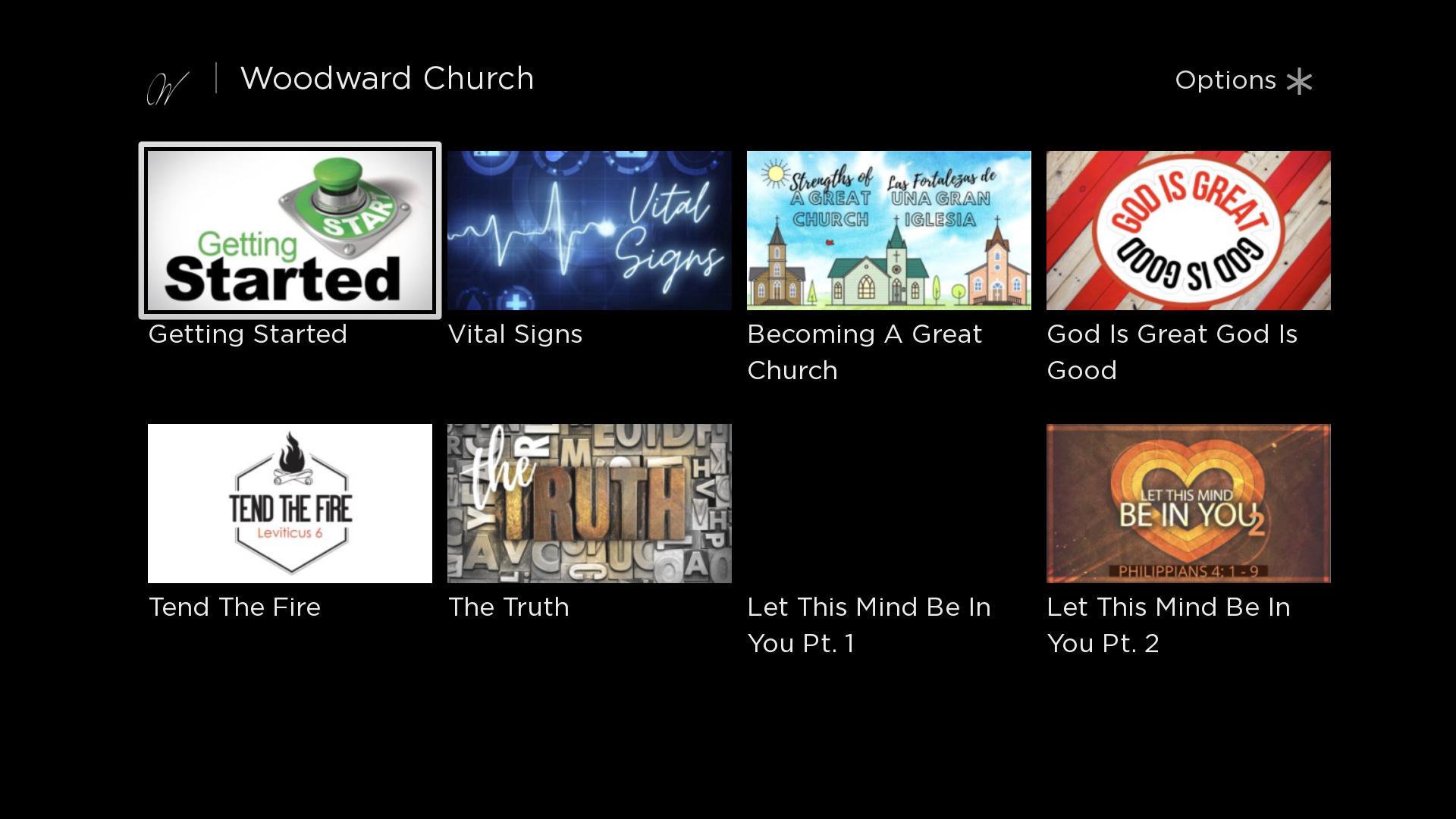
Task: Select Becoming A Great Church
Action: tap(889, 231)
